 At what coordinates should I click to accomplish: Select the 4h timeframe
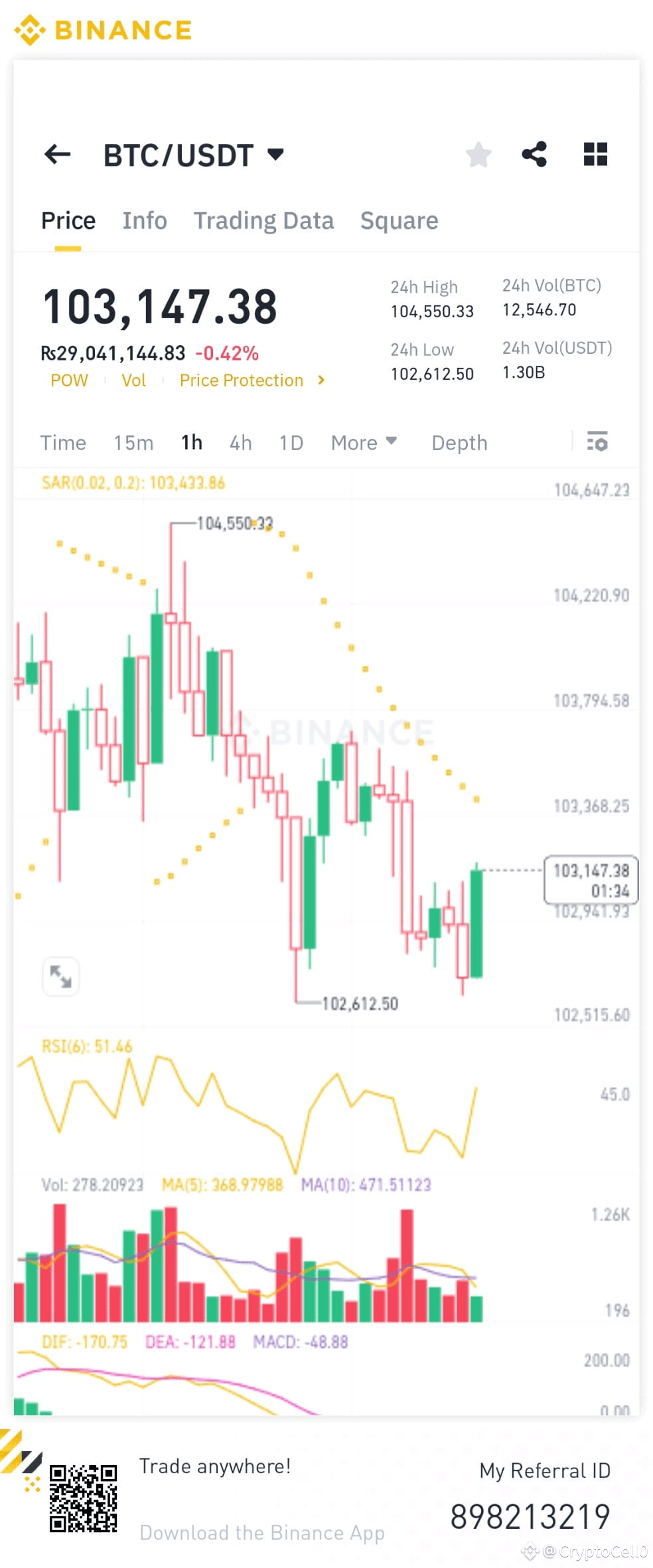240,442
